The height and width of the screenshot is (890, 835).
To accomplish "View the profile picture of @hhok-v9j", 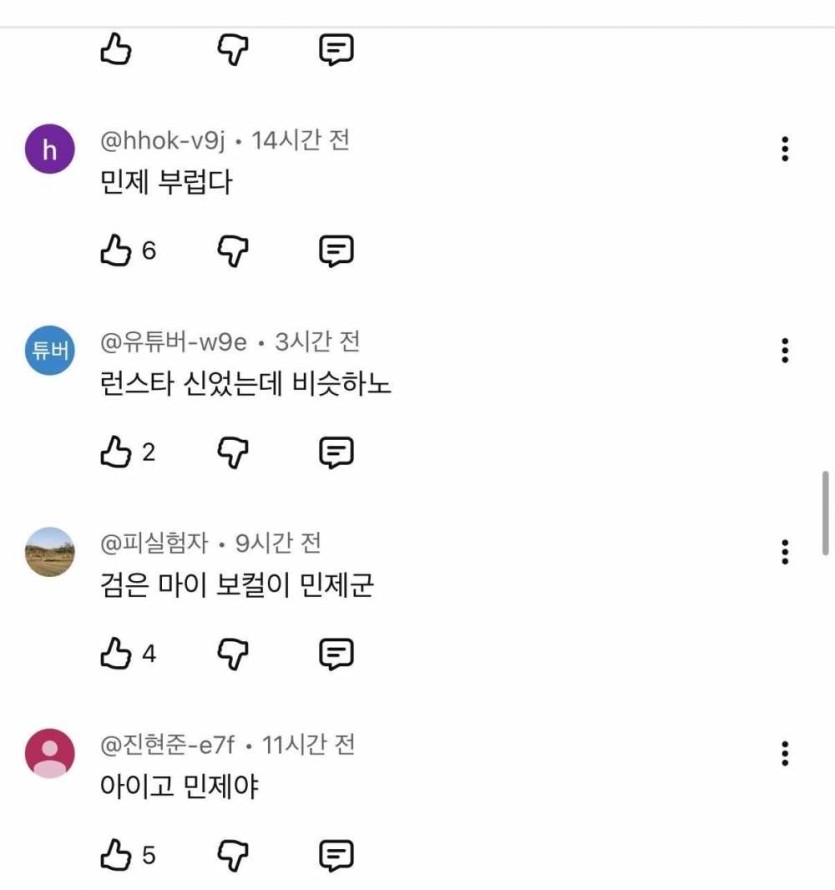I will tap(49, 150).
